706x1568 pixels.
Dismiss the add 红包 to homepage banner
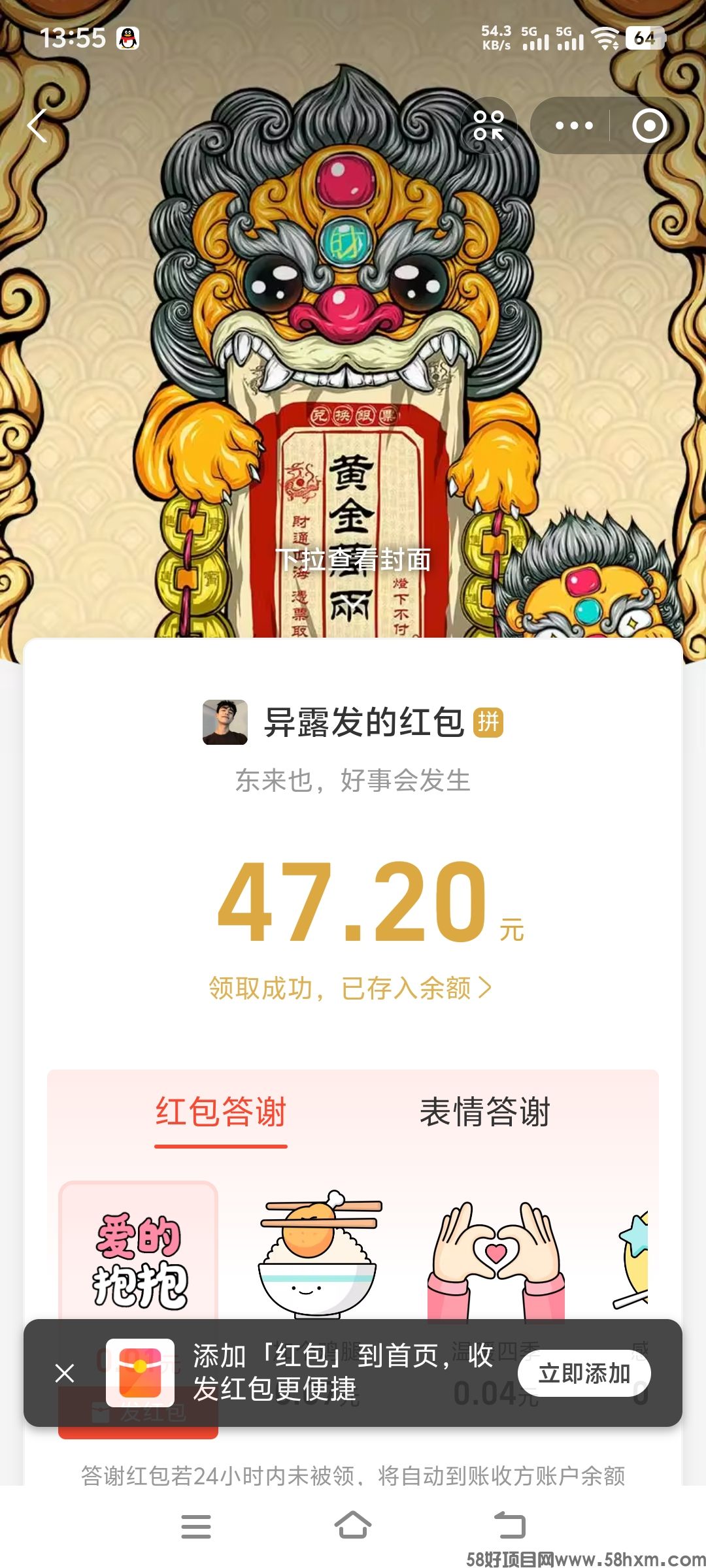(x=65, y=1373)
